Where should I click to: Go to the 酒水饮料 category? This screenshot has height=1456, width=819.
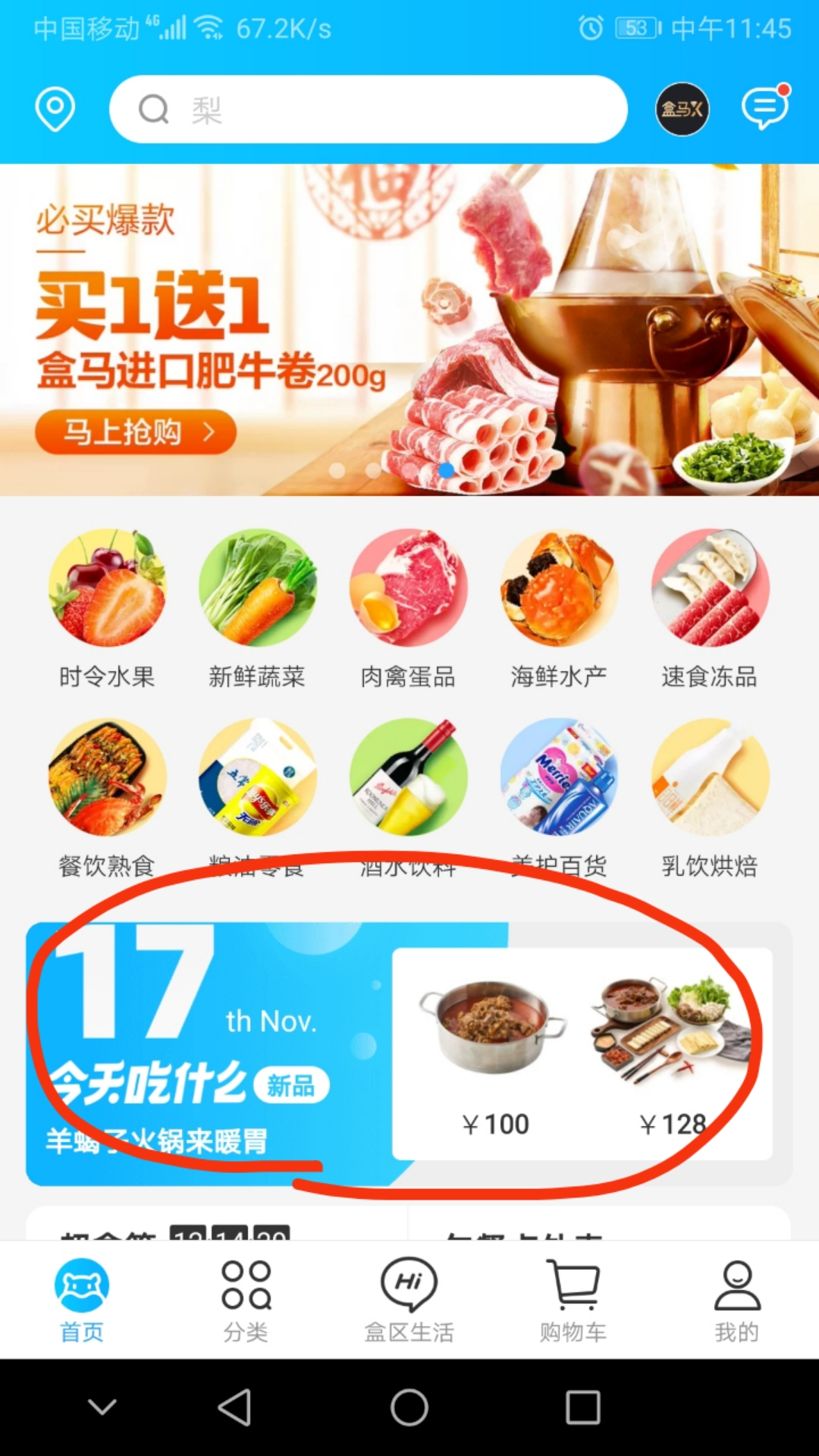[408, 796]
